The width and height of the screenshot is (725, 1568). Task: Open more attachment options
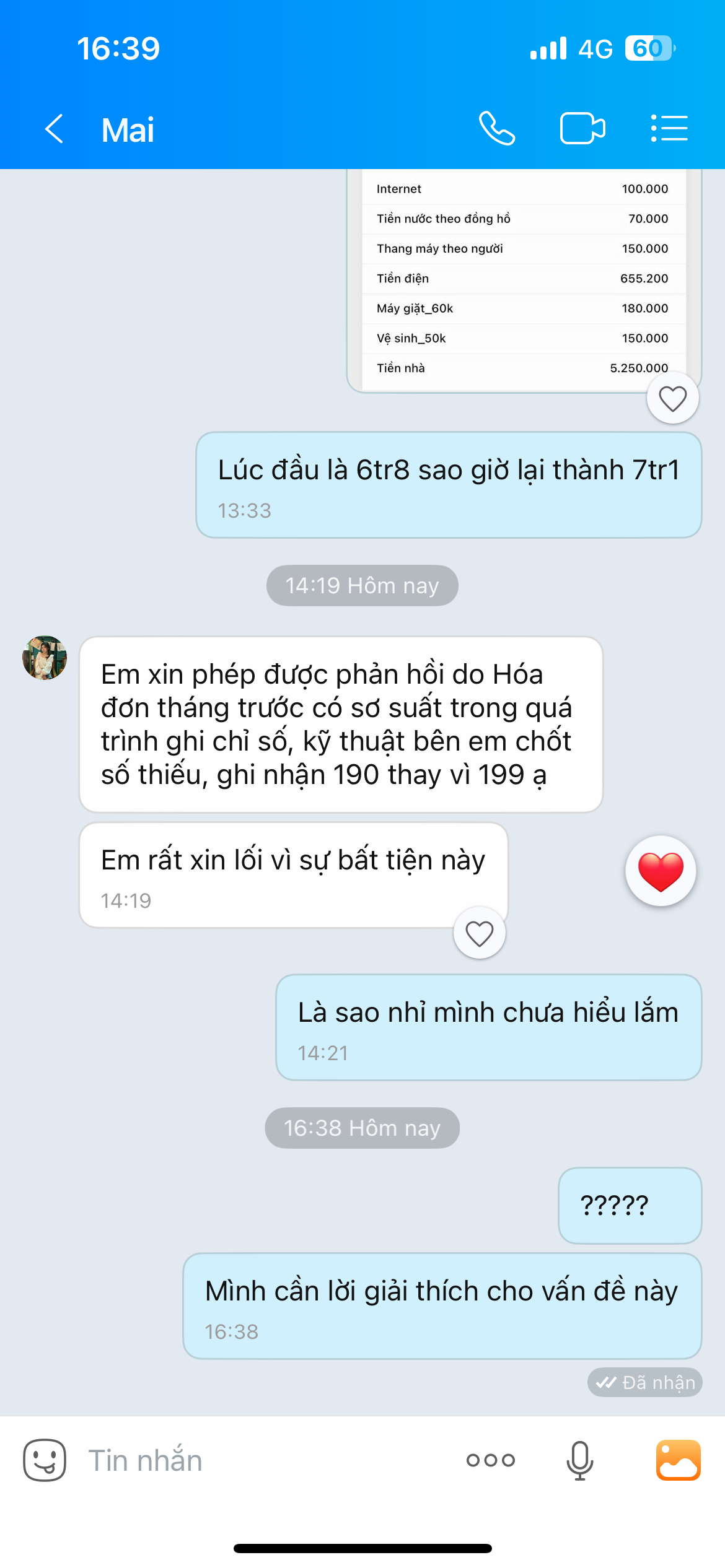491,1460
